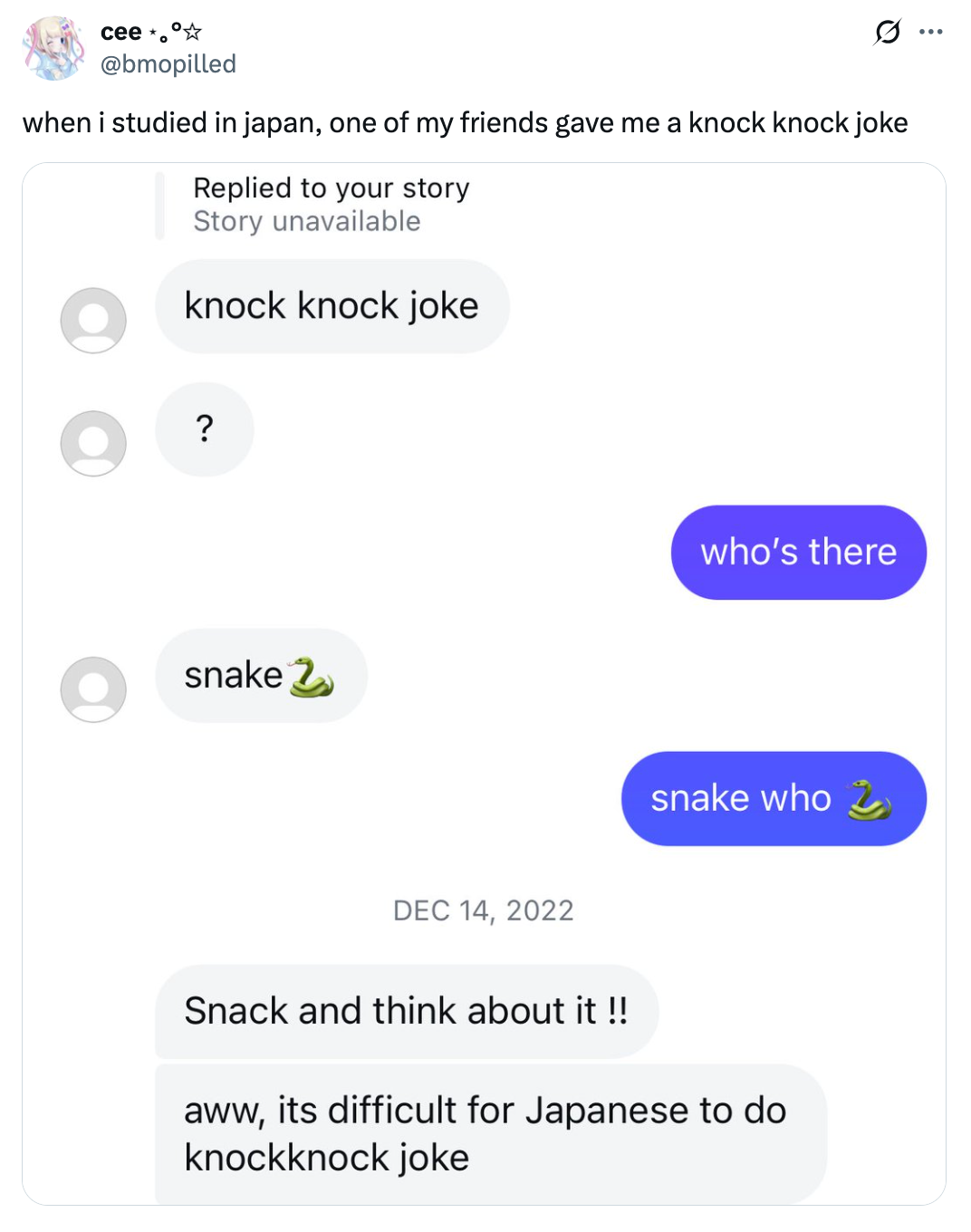Screen dimensions: 971x1232
Task: Open the post options ellipsis menu
Action: coord(930,32)
